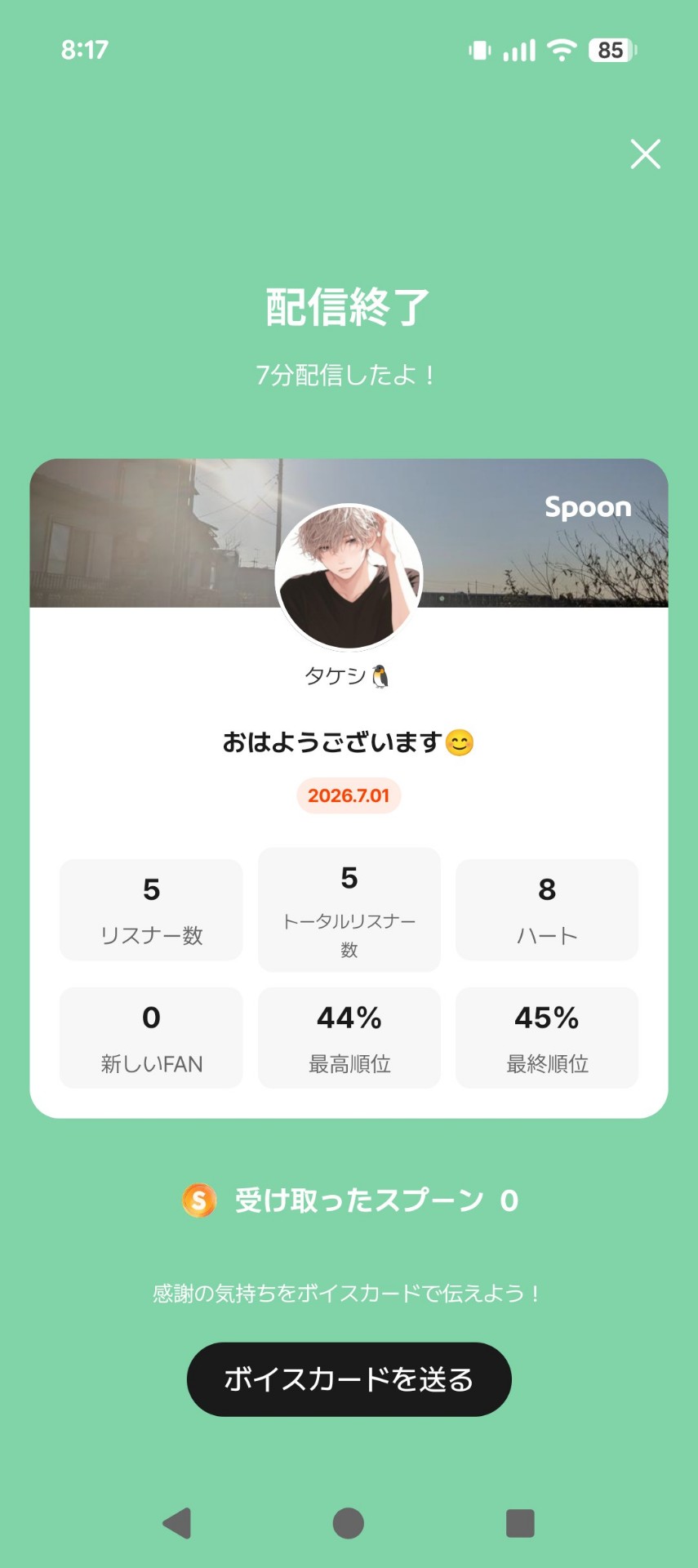698x1568 pixels.
Task: Tap the ボイスカードを送る button
Action: pyautogui.click(x=349, y=1379)
